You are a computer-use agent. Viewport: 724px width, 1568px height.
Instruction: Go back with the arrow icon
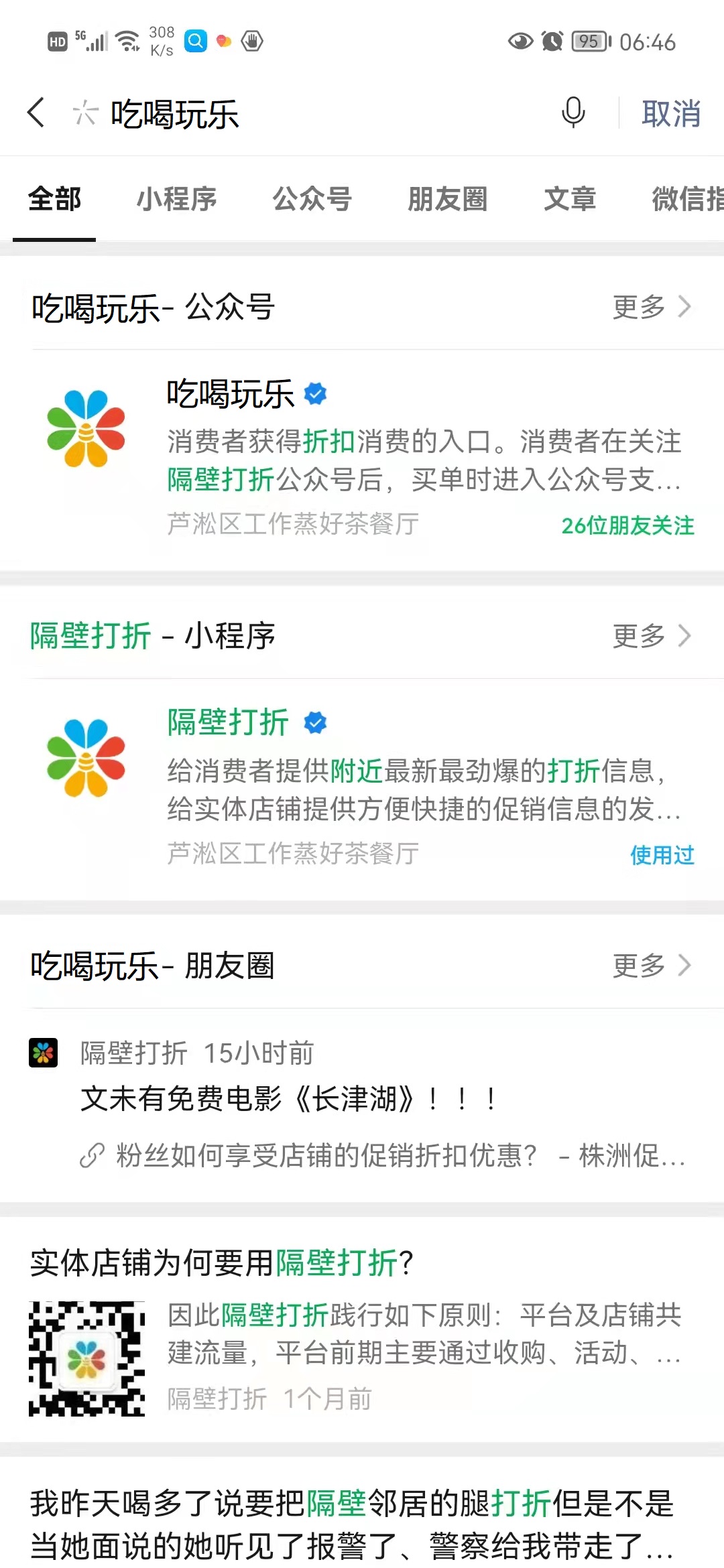point(37,112)
